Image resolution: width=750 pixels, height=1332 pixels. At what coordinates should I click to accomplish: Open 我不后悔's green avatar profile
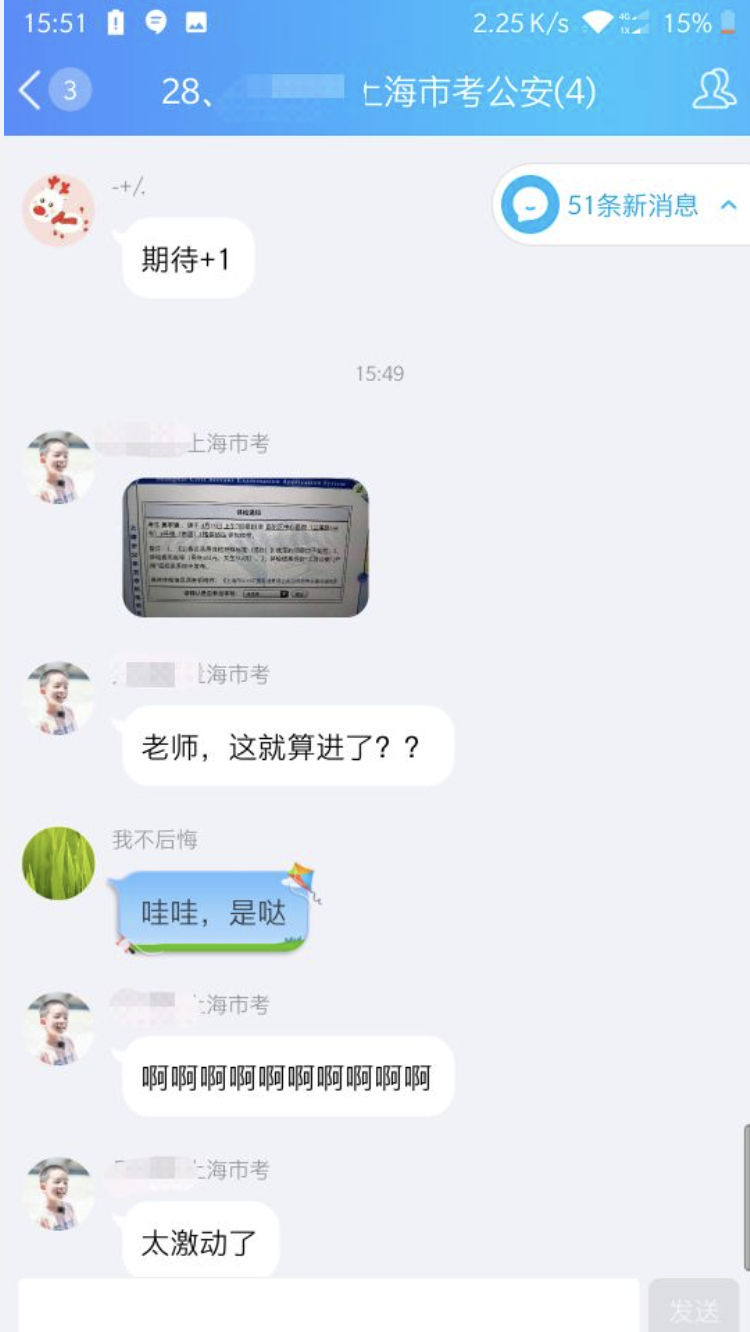pyautogui.click(x=59, y=862)
